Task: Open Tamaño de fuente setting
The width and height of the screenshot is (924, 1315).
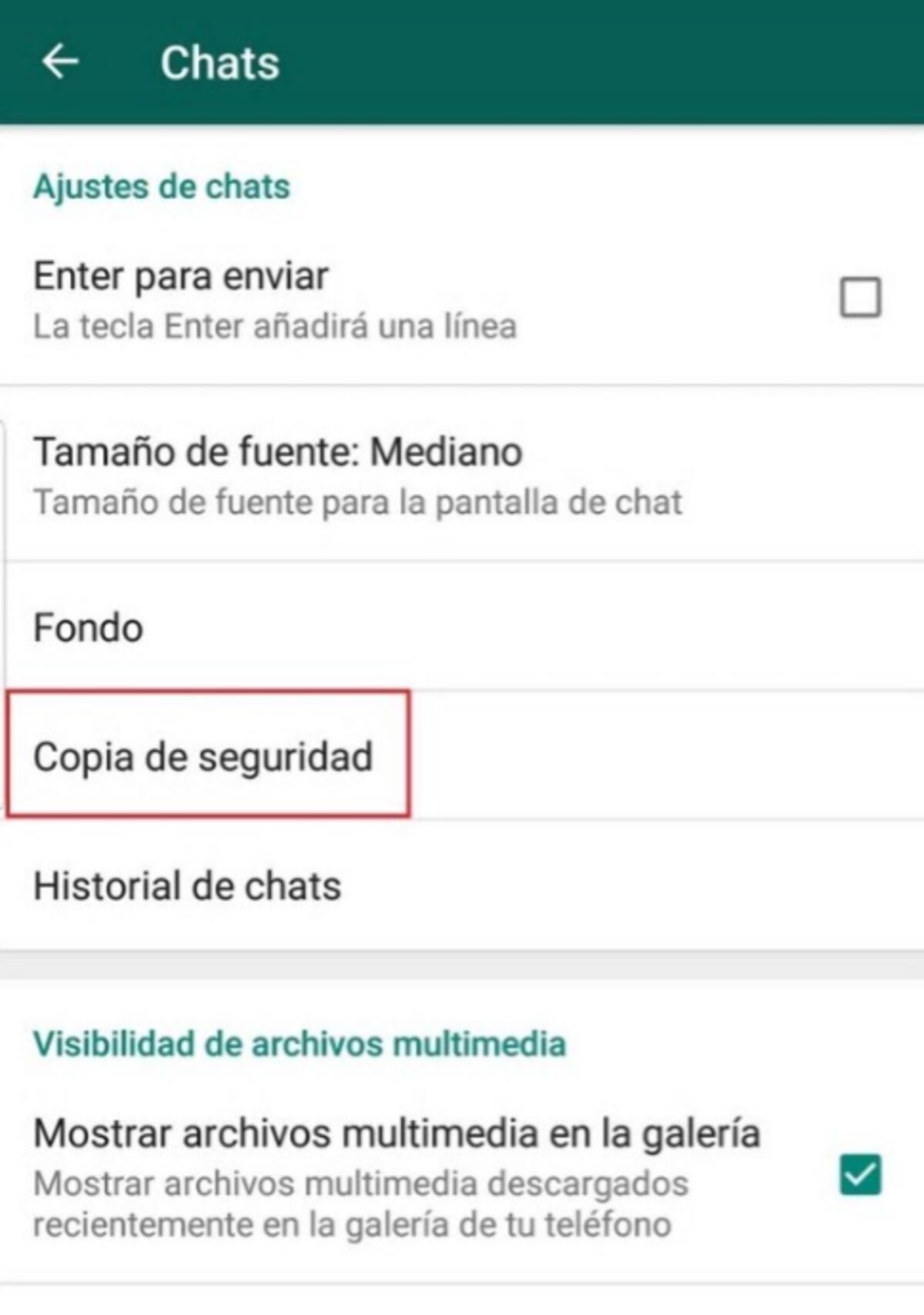Action: point(277,453)
